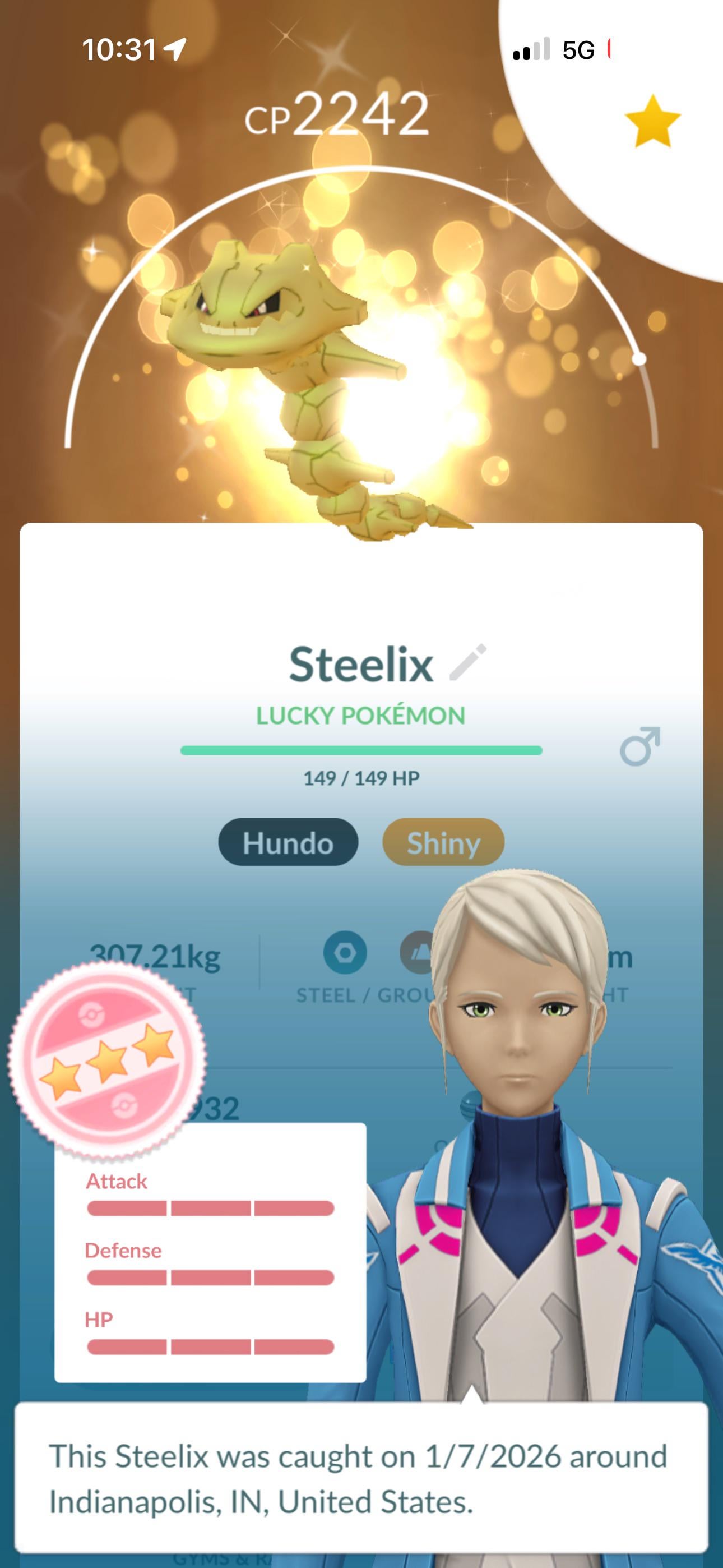Toggle the favorite star
723x1568 pixels.
pos(652,122)
